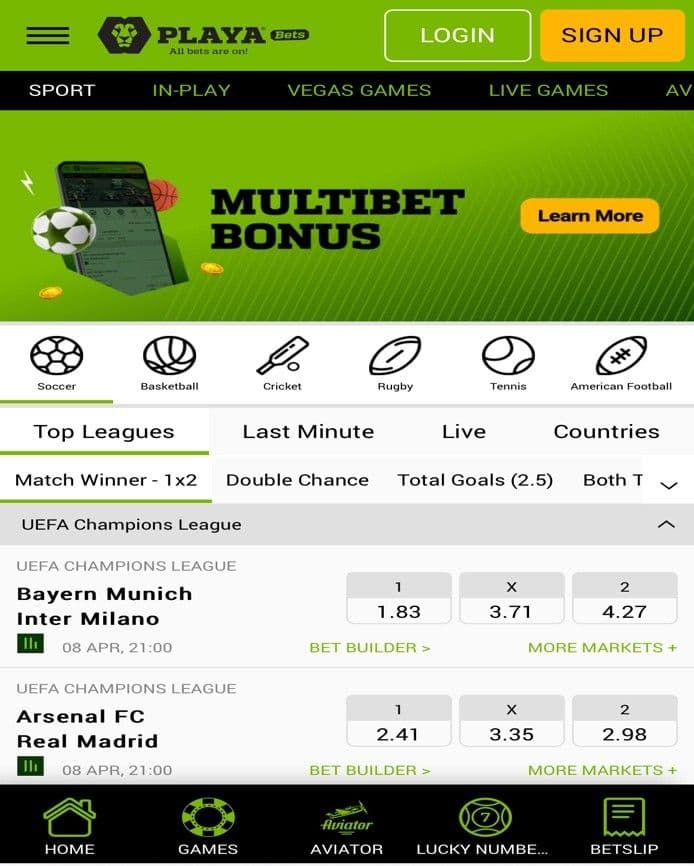Switch to the IN-PLAY tab
This screenshot has width=694, height=866.
click(x=191, y=90)
